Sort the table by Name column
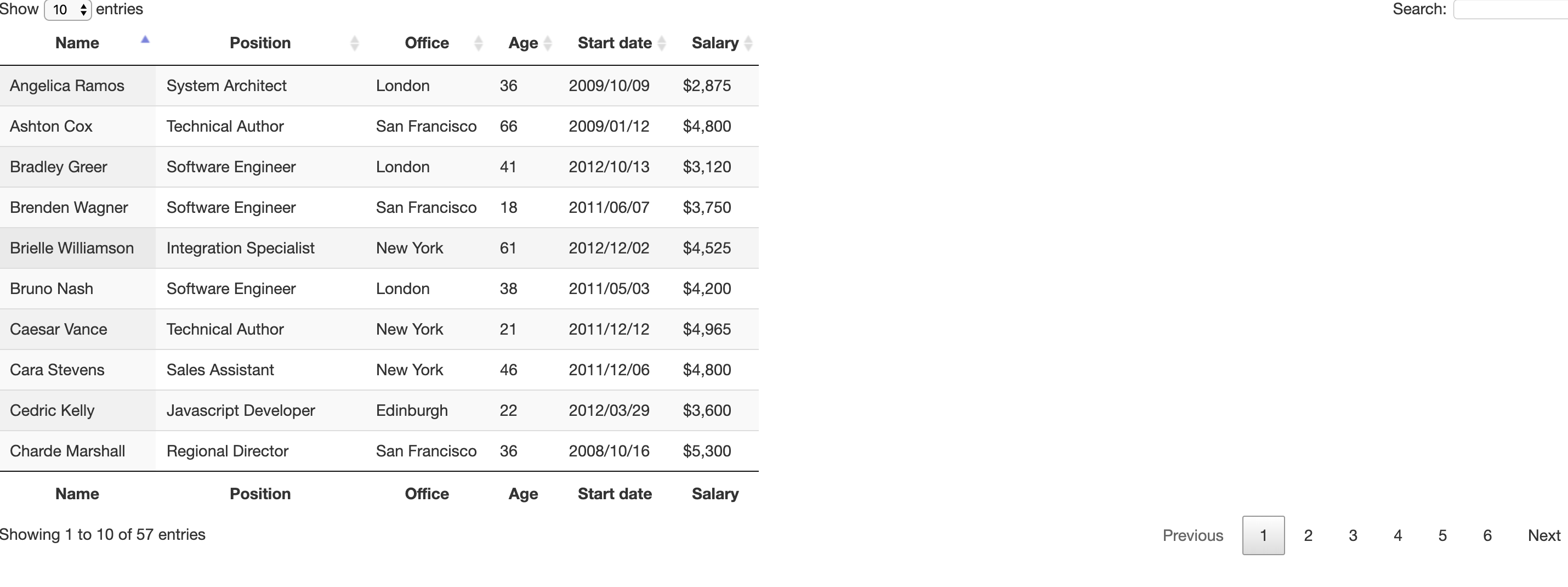Viewport: 1568px width, 587px height. pyautogui.click(x=77, y=43)
